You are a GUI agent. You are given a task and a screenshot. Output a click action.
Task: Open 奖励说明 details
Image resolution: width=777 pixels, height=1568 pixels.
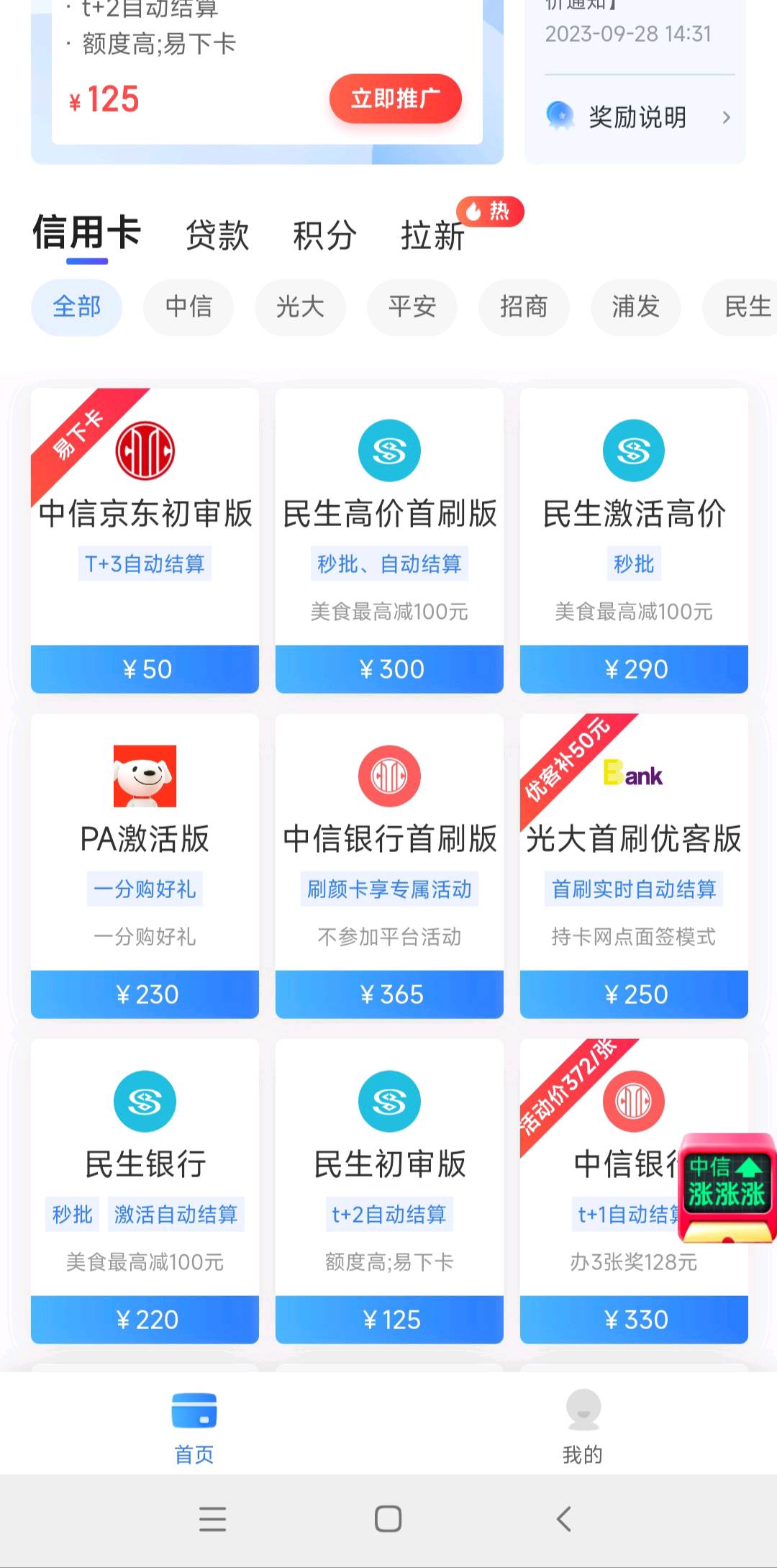[x=637, y=117]
